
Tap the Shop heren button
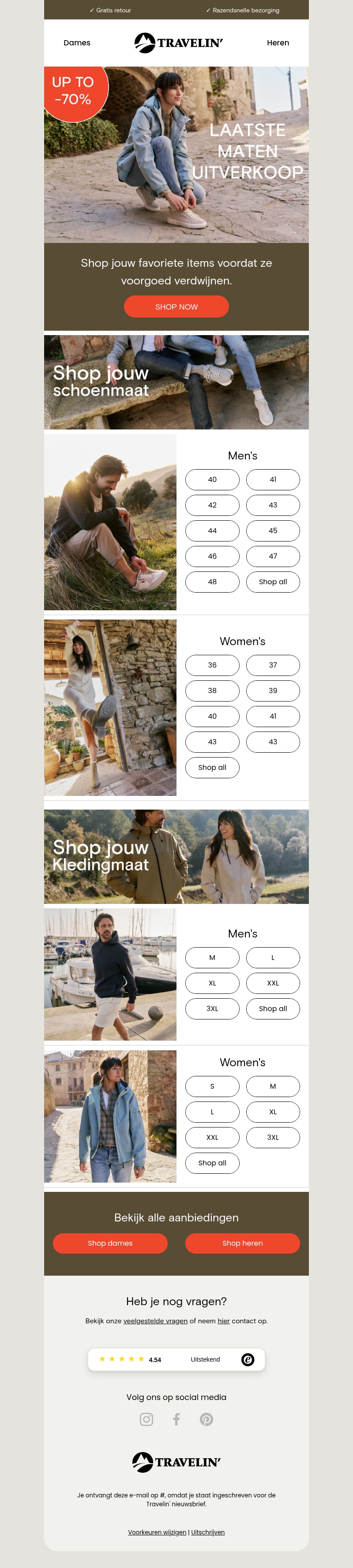242,1243
